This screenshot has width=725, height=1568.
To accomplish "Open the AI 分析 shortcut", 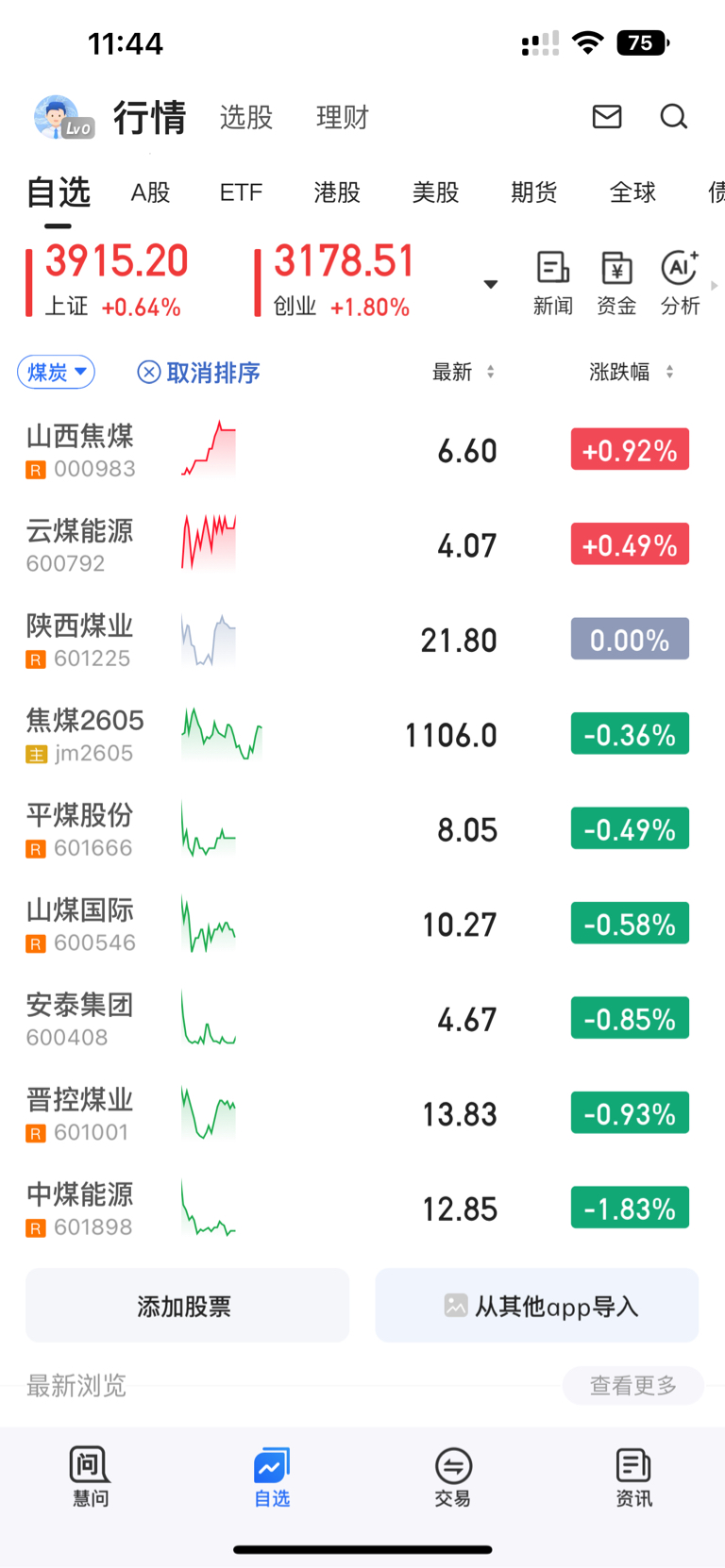I will pyautogui.click(x=680, y=282).
